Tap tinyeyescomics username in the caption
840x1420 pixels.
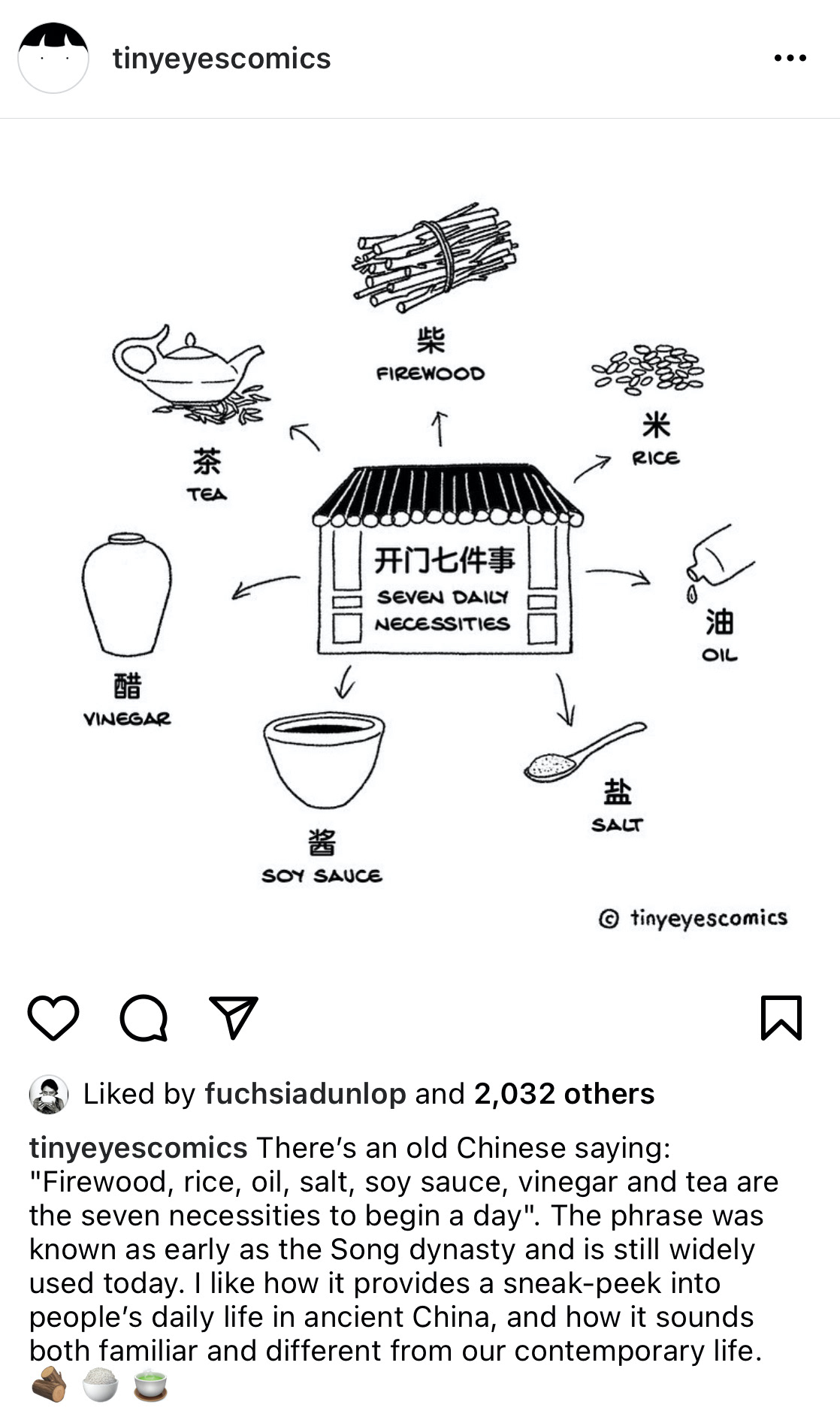point(138,1148)
